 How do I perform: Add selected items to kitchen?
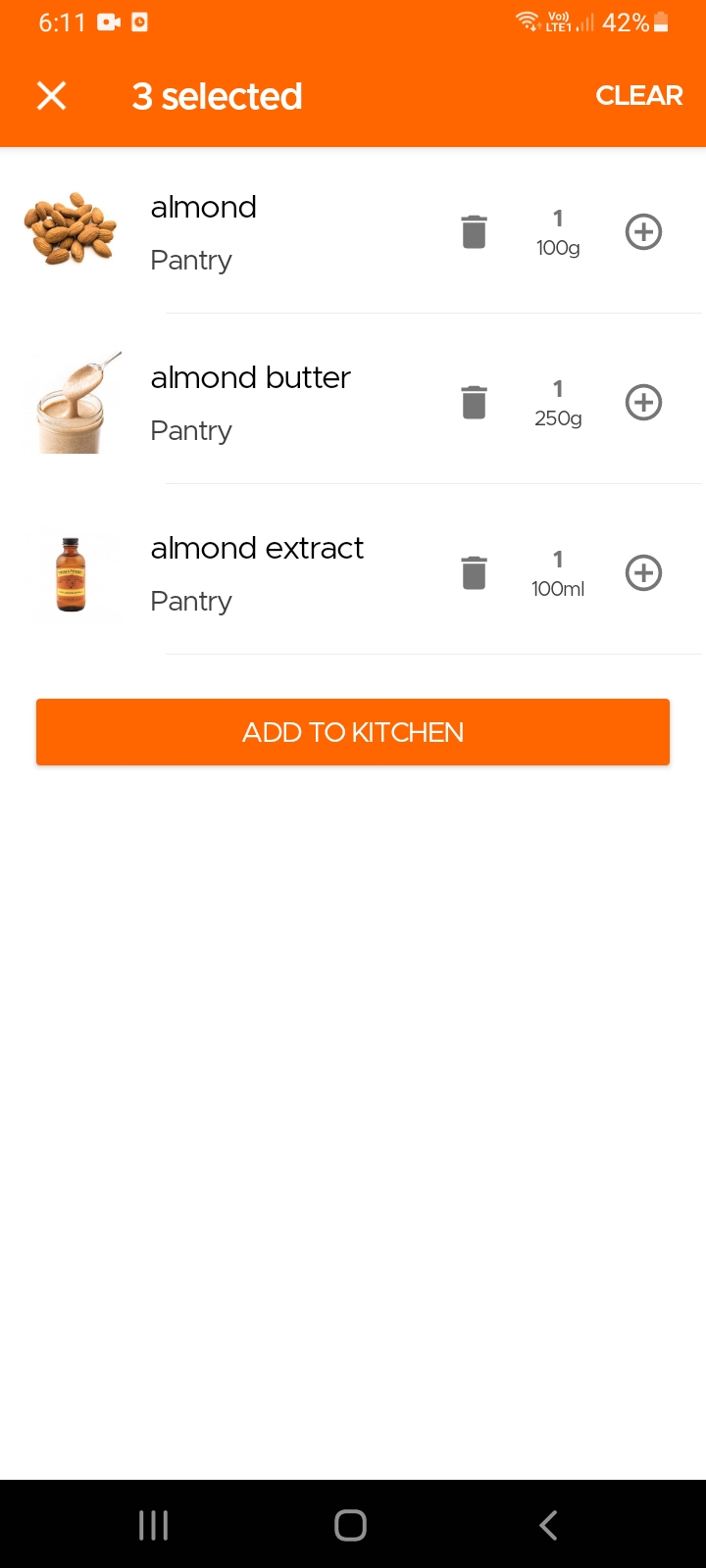pos(353,732)
